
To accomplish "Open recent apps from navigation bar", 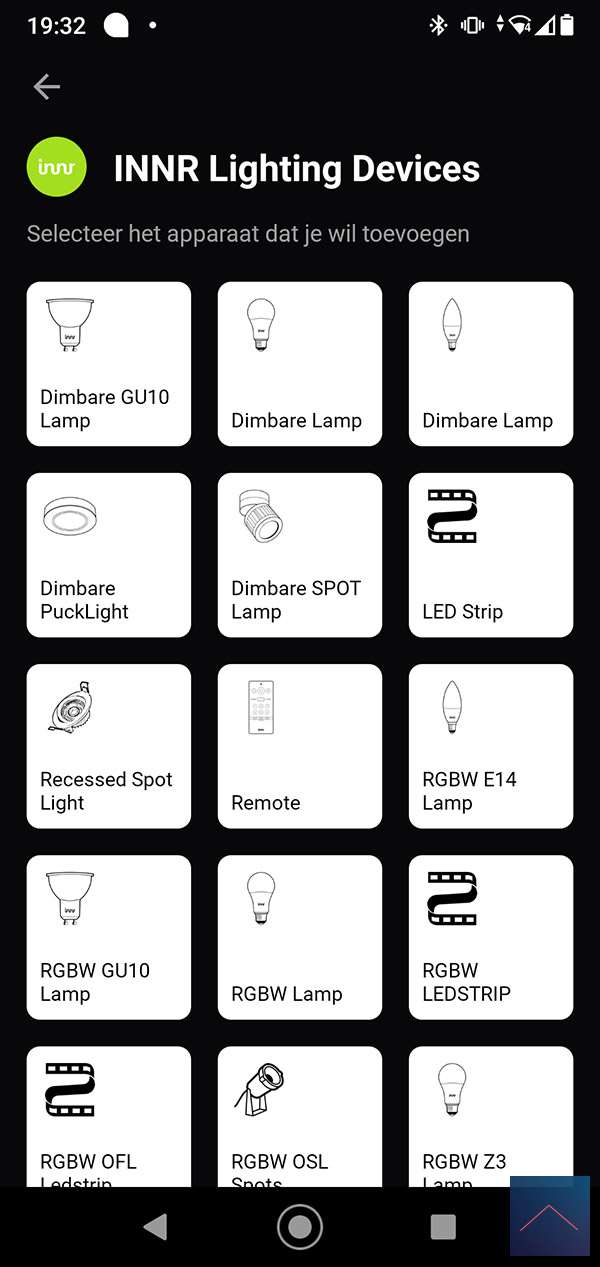I will [x=443, y=1226].
